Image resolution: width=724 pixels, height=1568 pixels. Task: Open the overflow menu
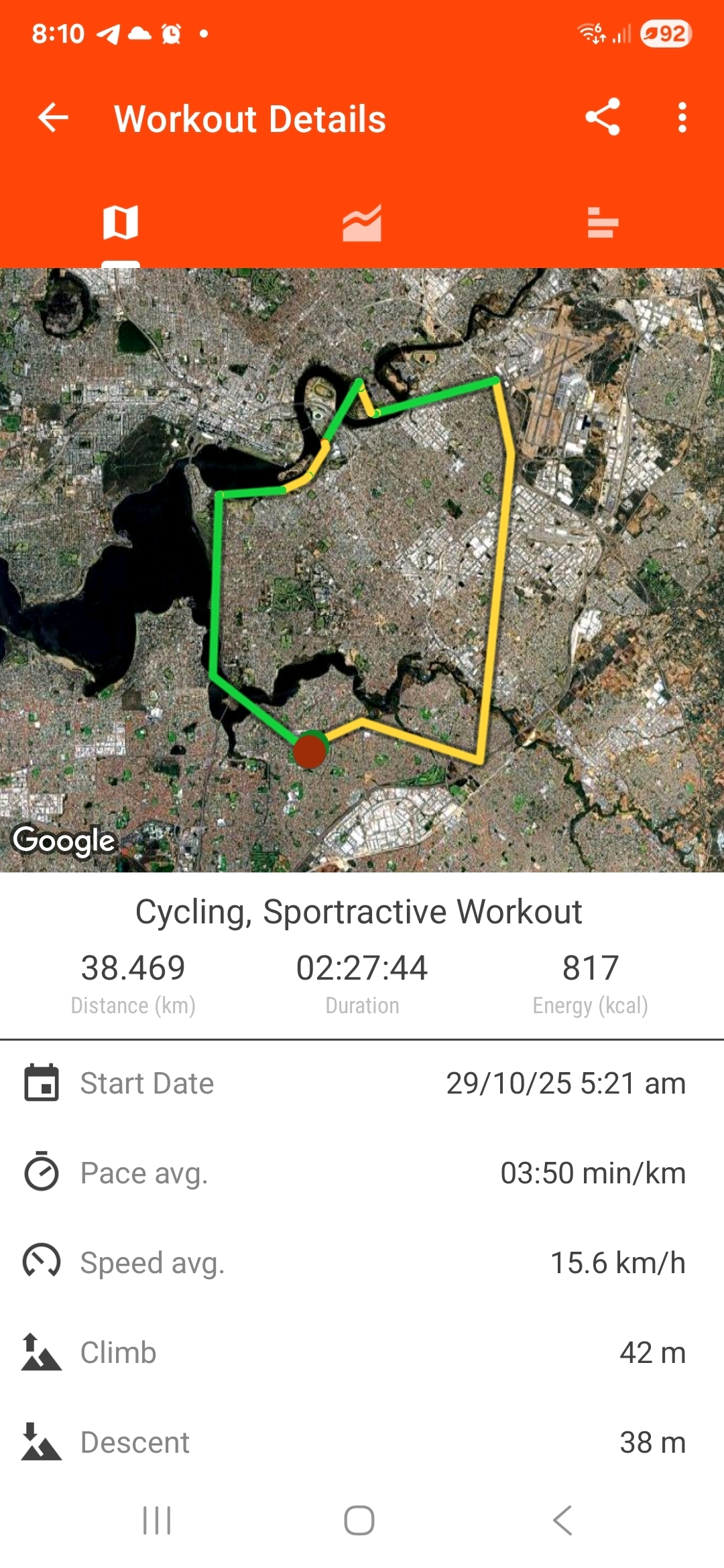point(682,118)
